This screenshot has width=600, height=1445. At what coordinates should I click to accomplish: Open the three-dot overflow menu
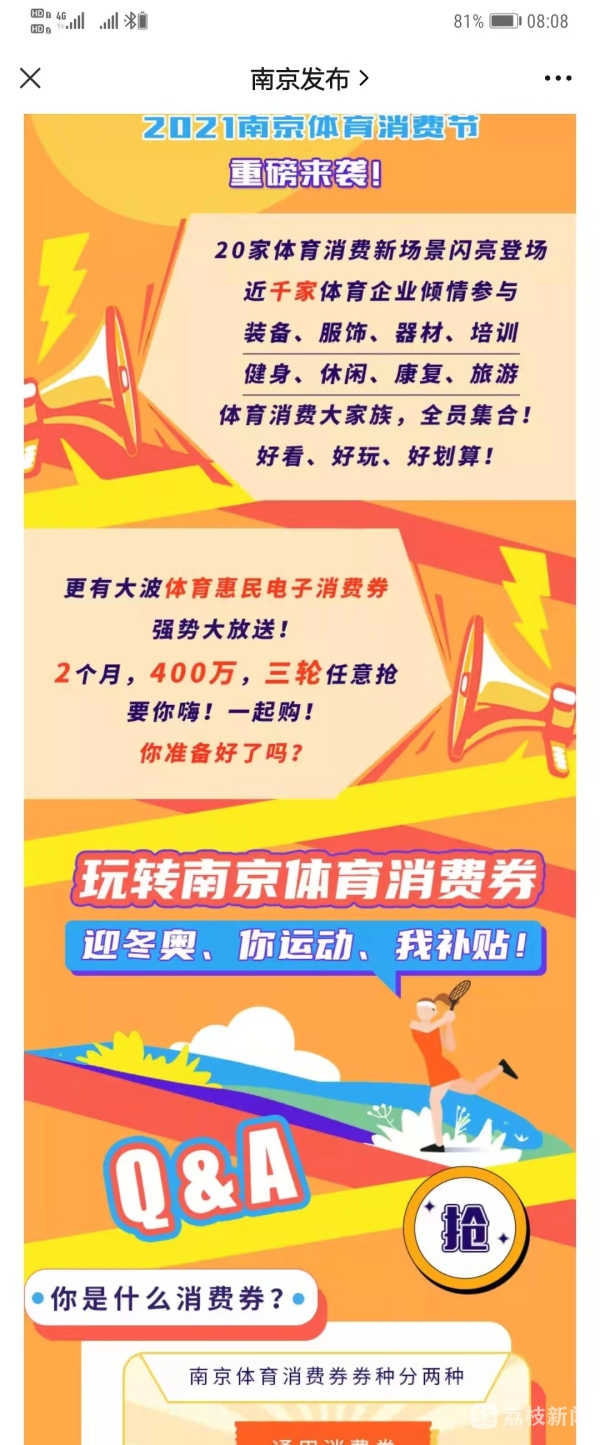[558, 78]
